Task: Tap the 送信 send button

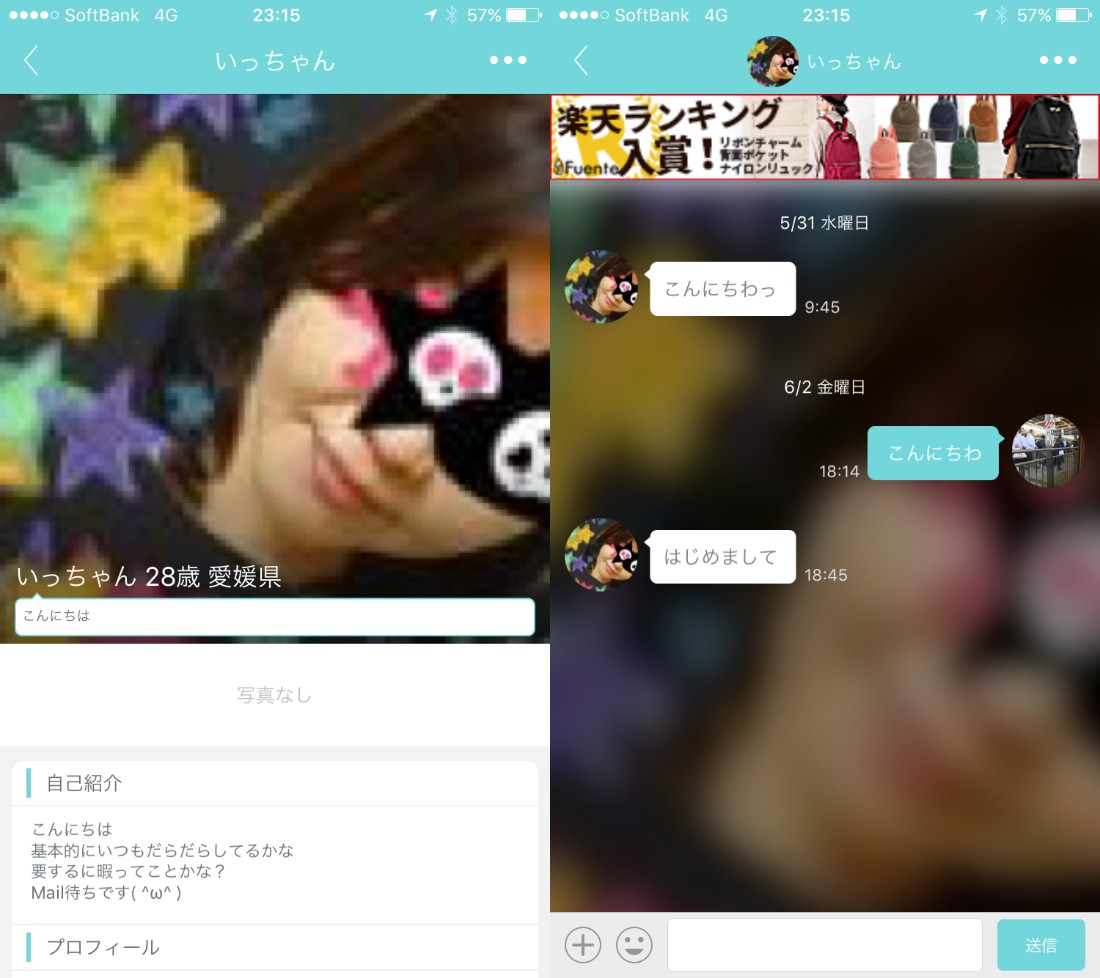Action: click(x=1040, y=944)
